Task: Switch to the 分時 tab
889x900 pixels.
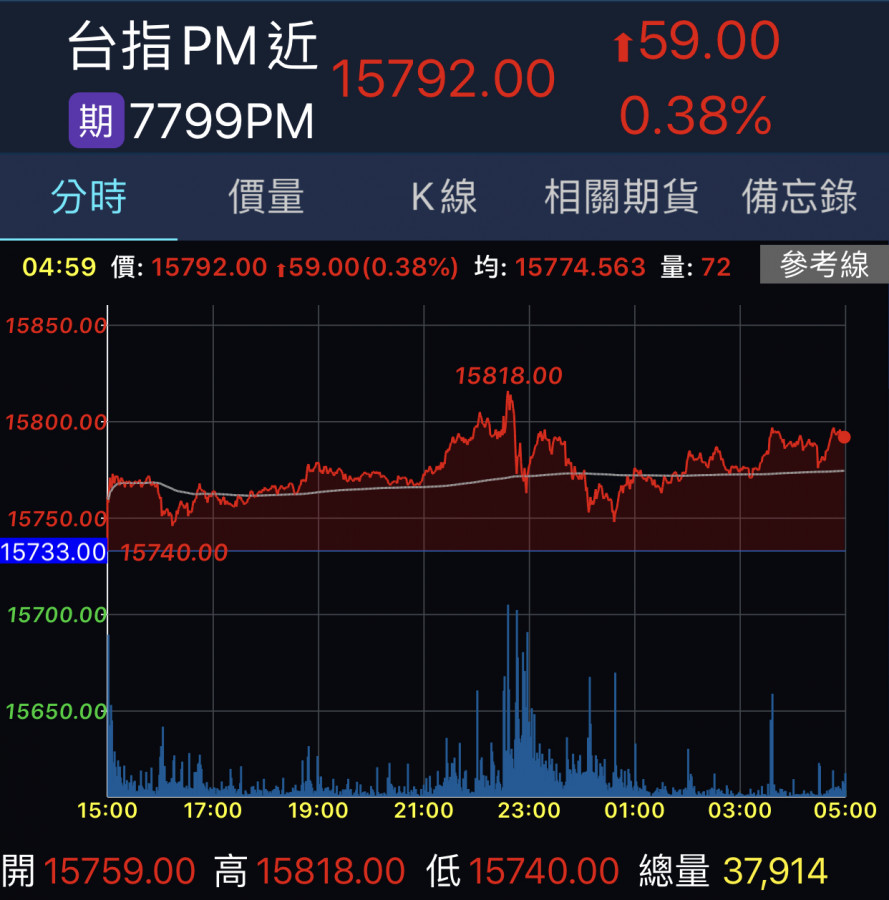Action: pos(89,197)
